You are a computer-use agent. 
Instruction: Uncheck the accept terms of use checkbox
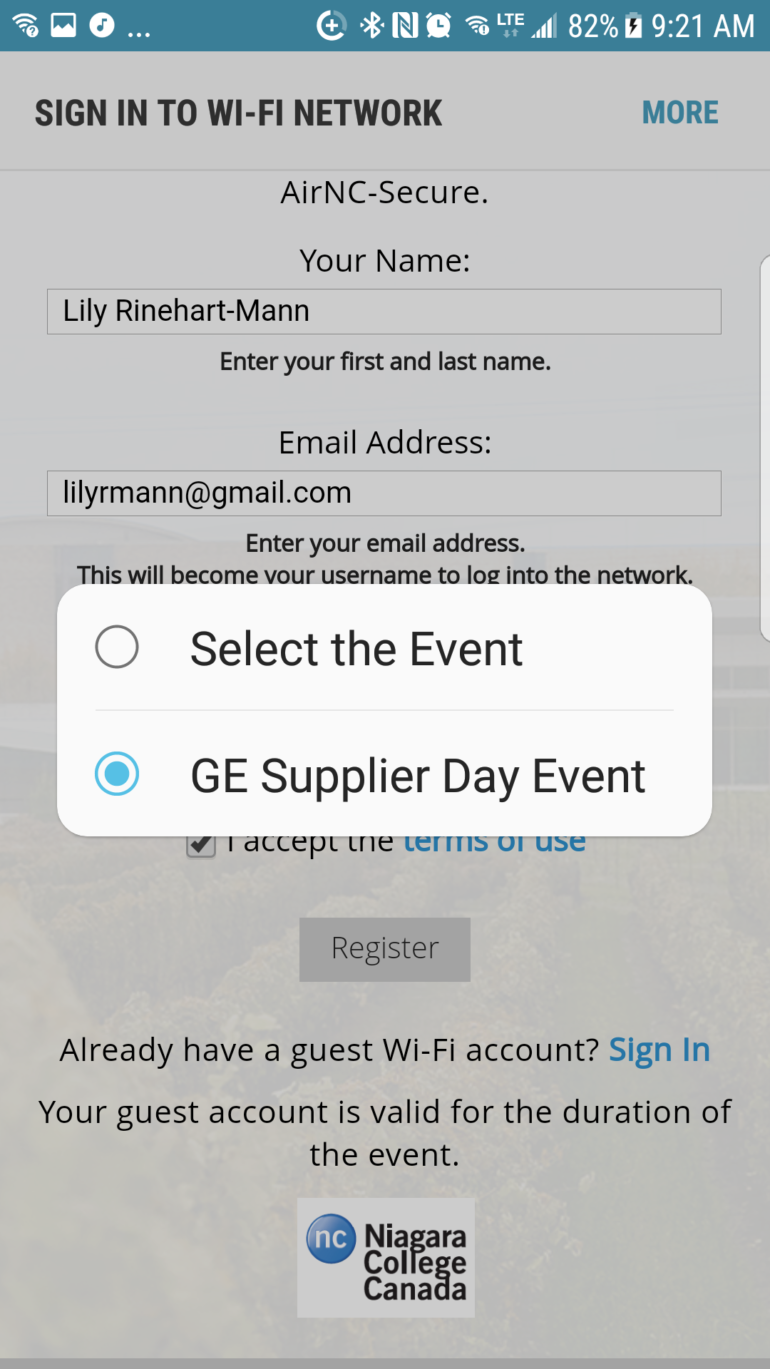point(200,843)
